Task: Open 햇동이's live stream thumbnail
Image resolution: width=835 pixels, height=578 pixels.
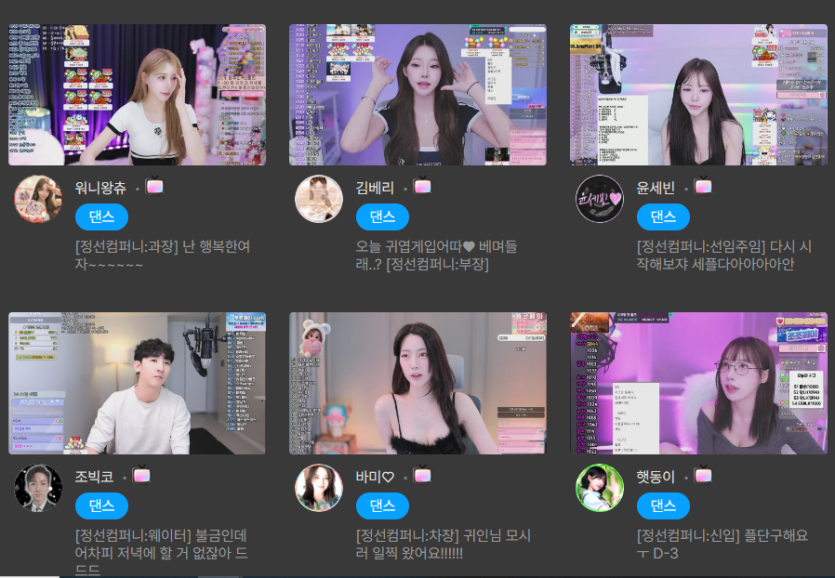Action: [x=699, y=383]
